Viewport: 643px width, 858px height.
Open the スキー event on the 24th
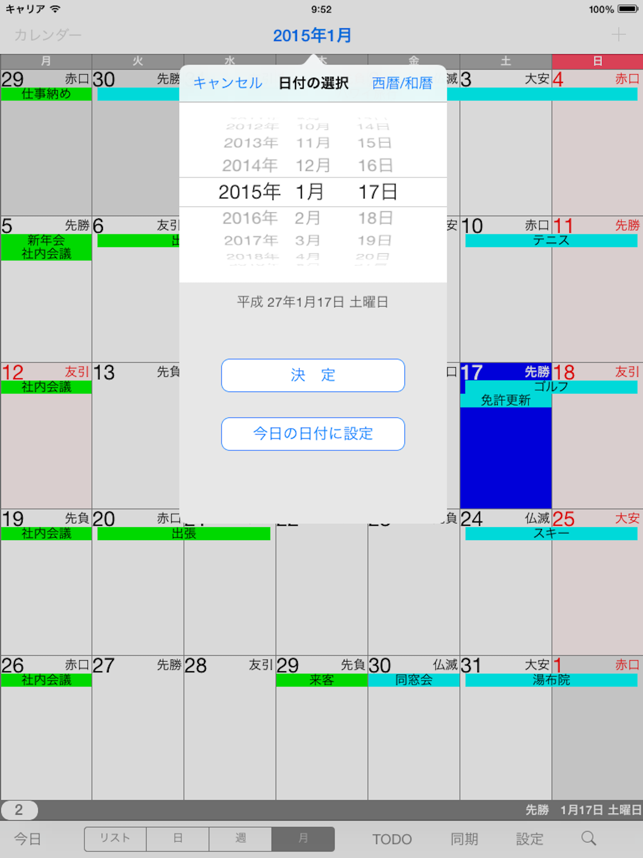coord(551,534)
